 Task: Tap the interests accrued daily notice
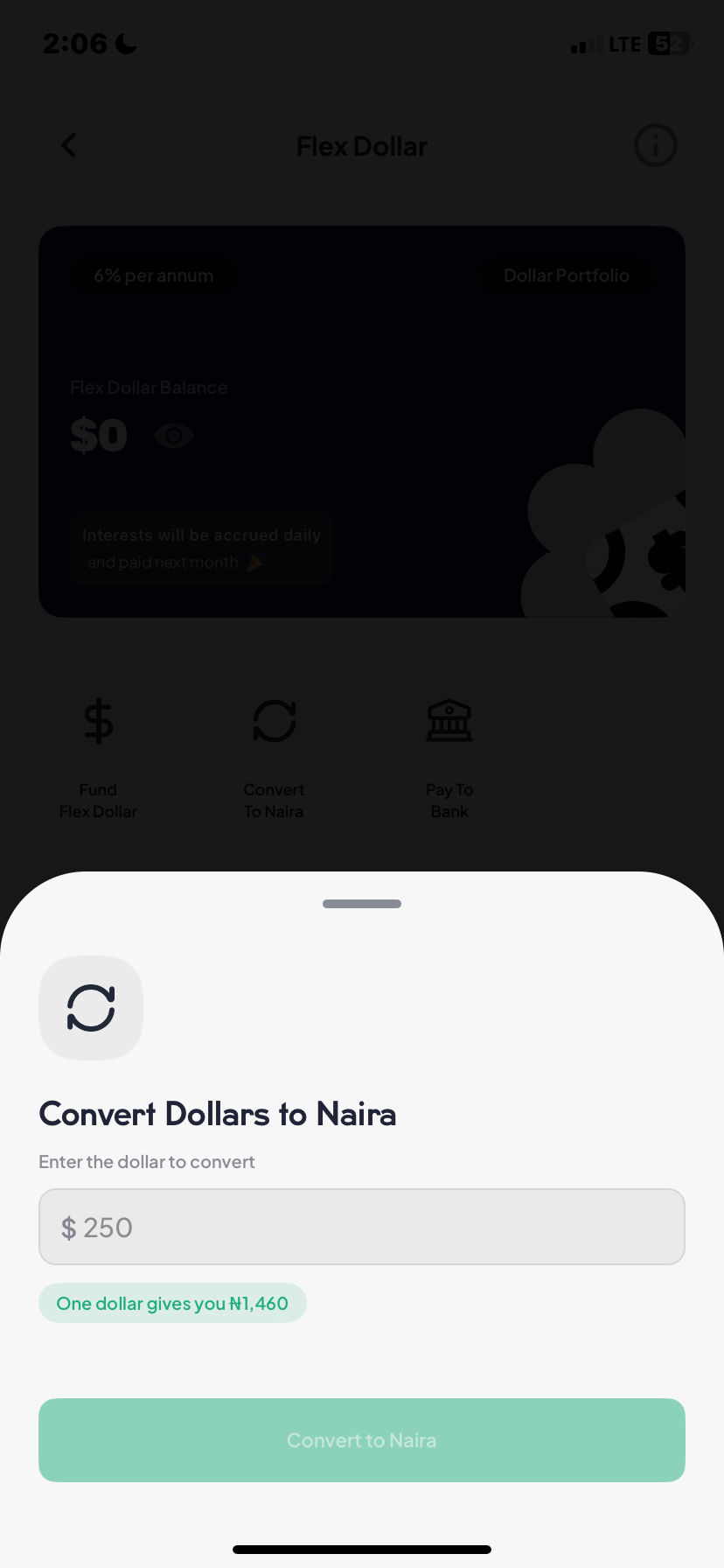pyautogui.click(x=201, y=549)
